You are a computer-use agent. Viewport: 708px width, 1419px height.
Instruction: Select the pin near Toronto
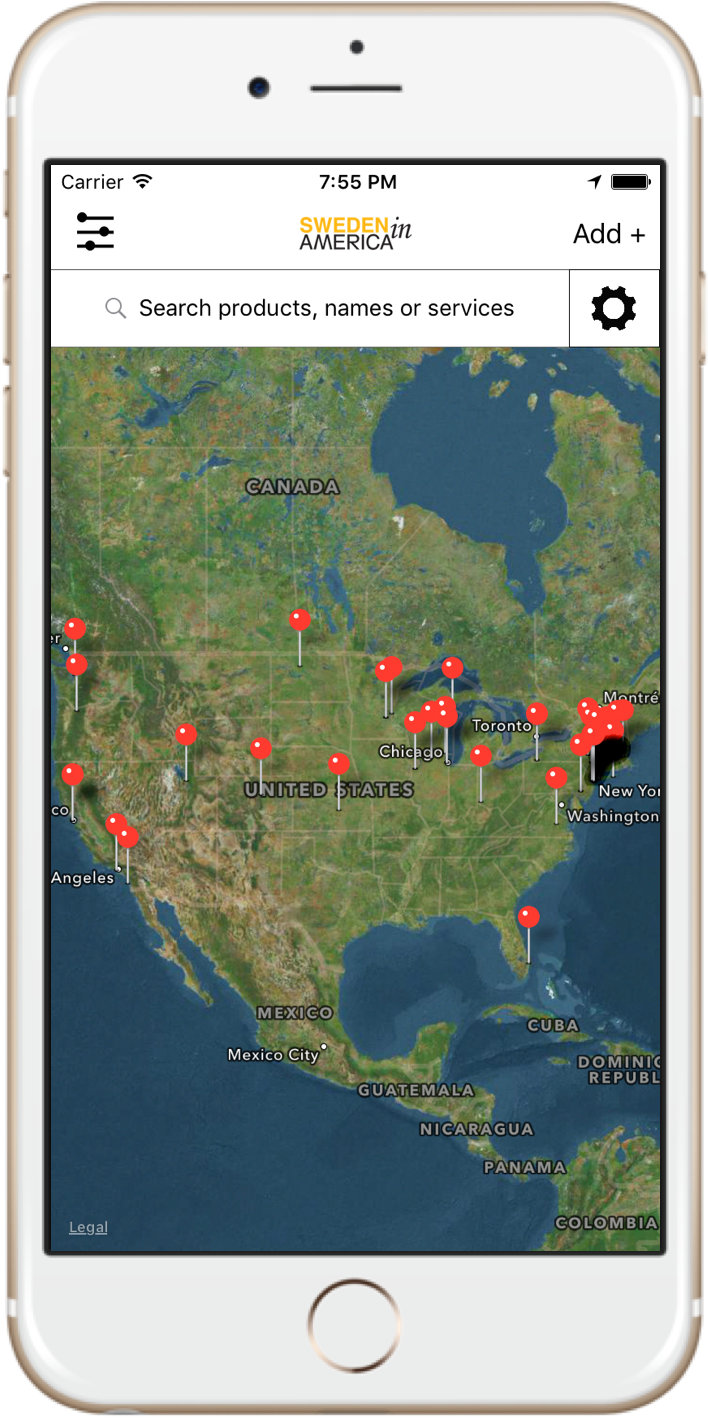[537, 714]
